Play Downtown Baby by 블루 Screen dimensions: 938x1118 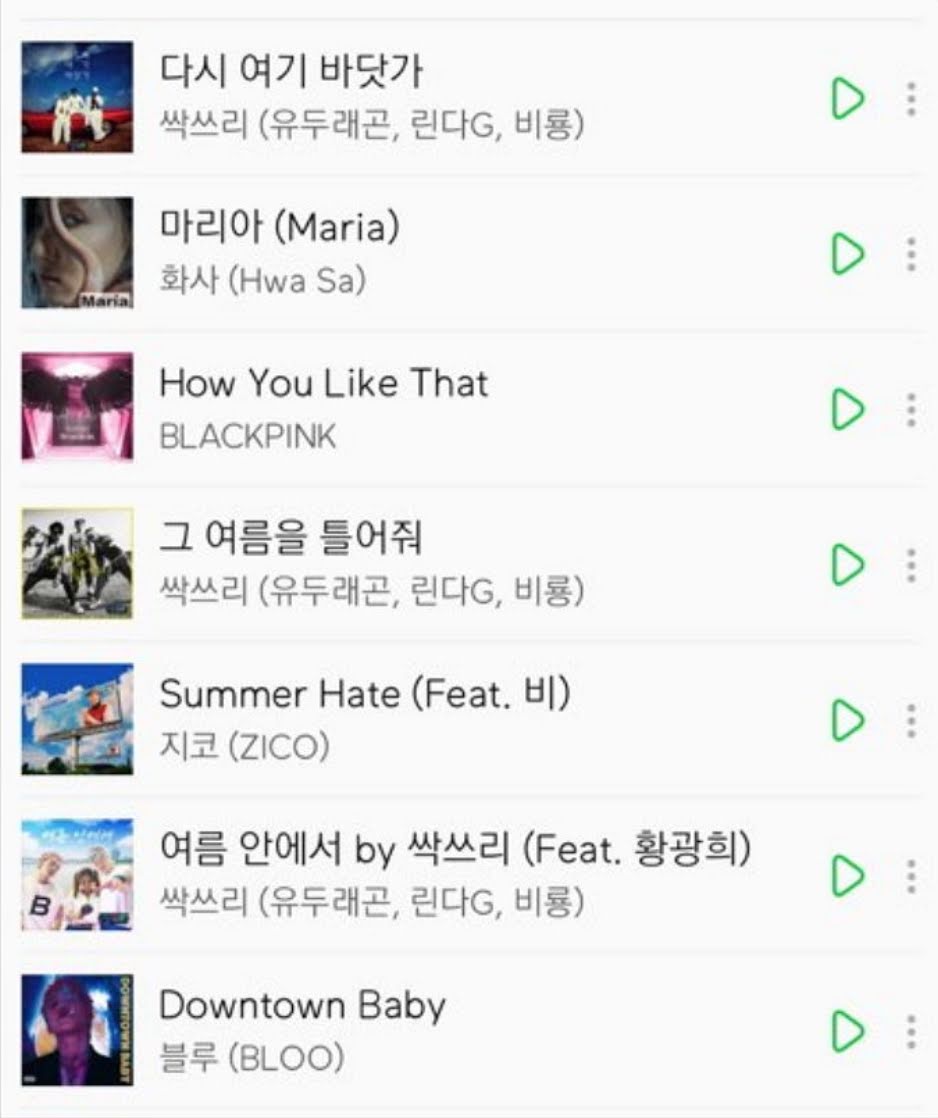point(847,1030)
